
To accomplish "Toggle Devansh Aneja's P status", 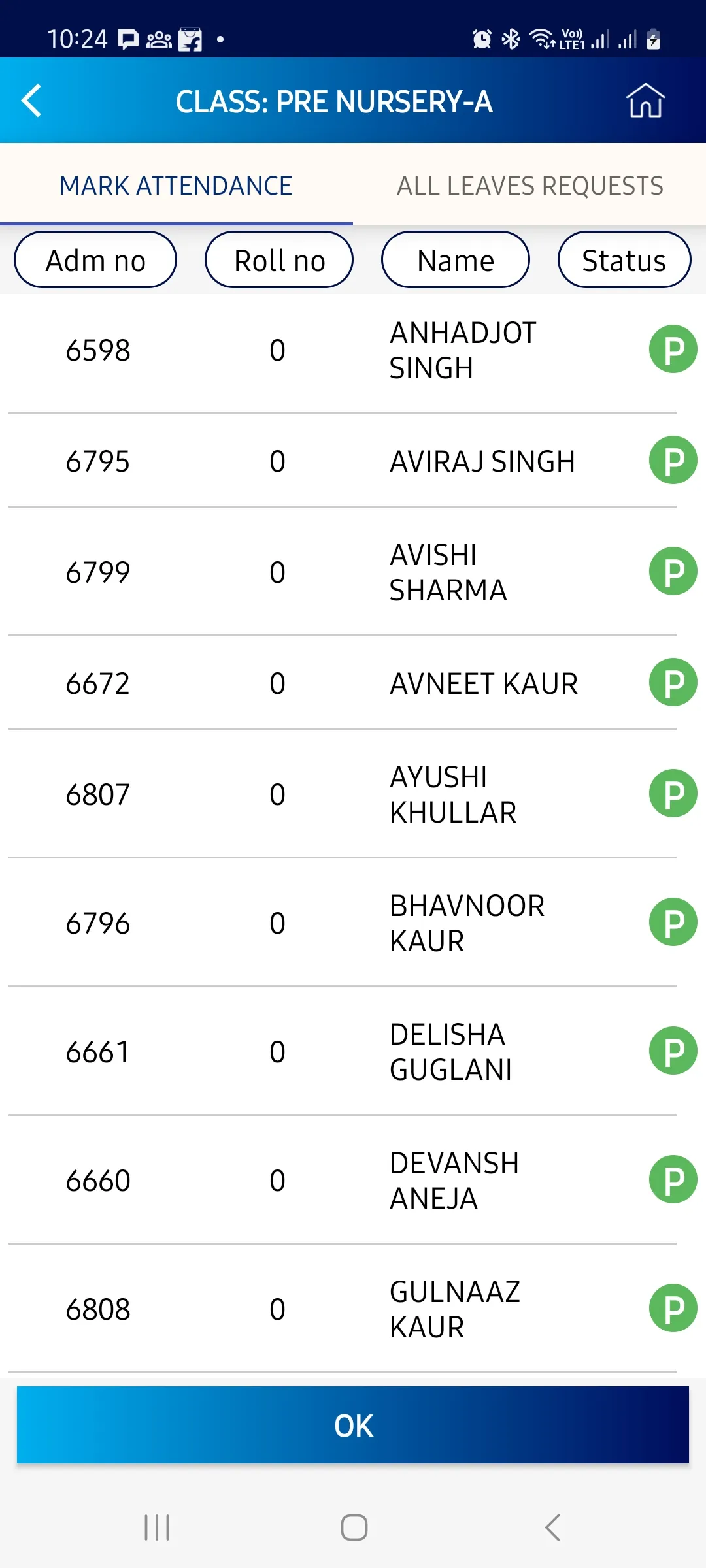I will click(673, 1180).
